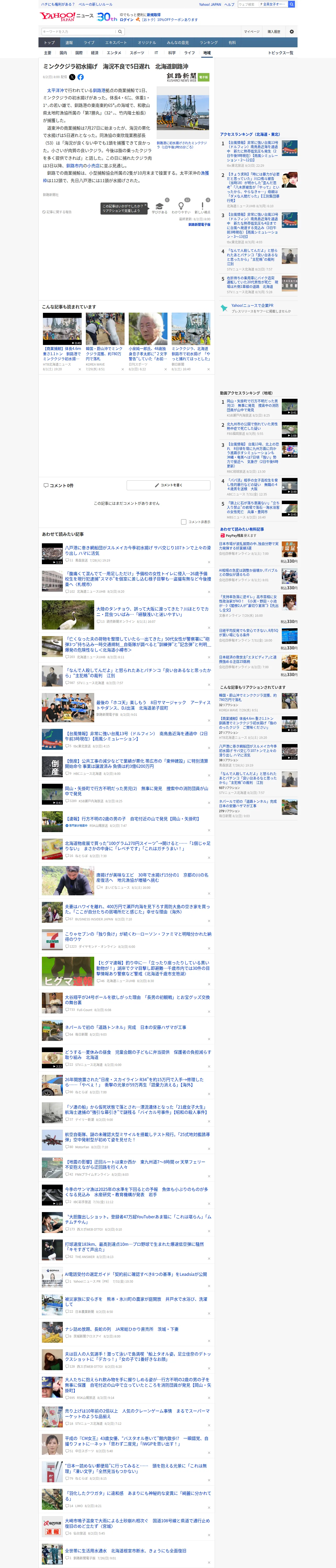Switch to the 速報 tab
Screen dimensions: 336x1568
click(x=69, y=43)
